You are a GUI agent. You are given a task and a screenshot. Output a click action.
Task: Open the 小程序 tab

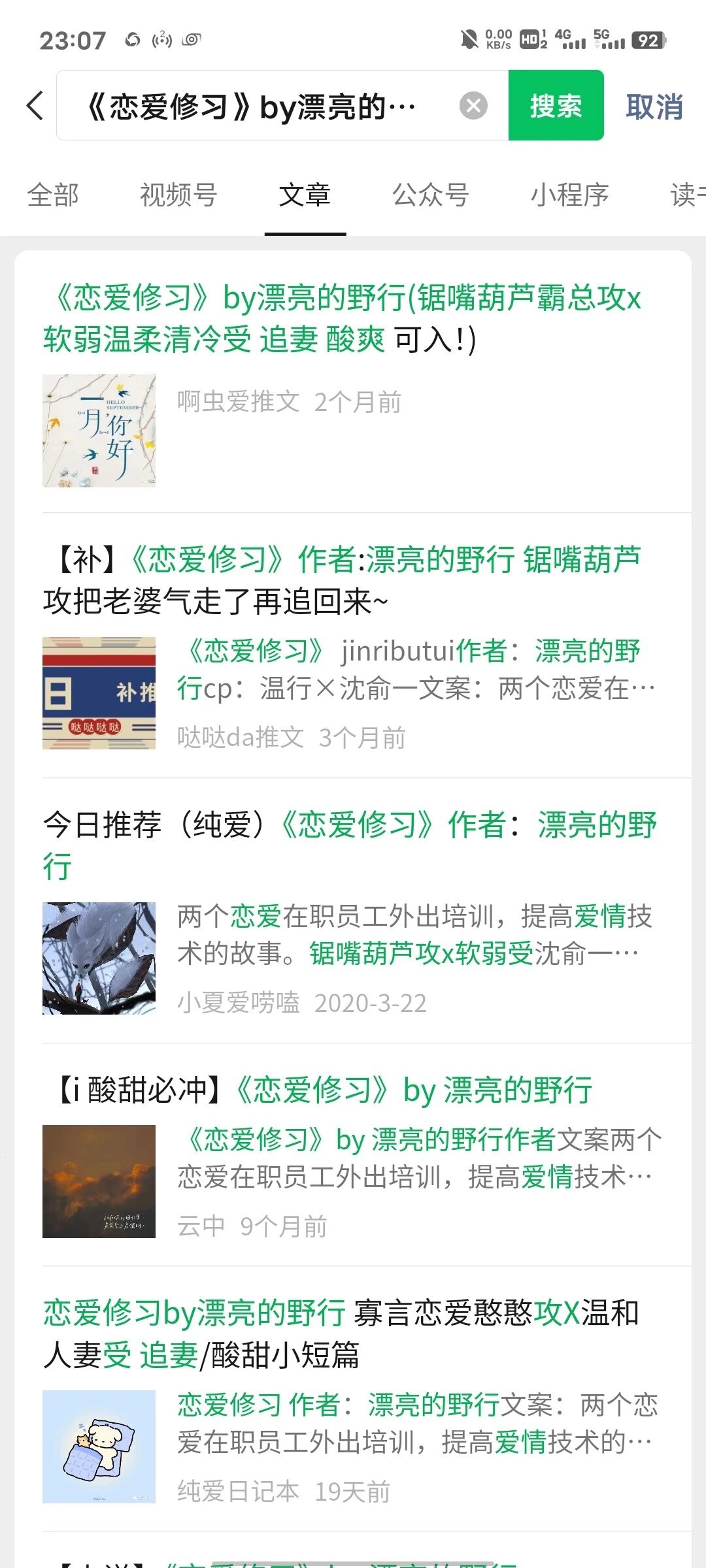[569, 195]
